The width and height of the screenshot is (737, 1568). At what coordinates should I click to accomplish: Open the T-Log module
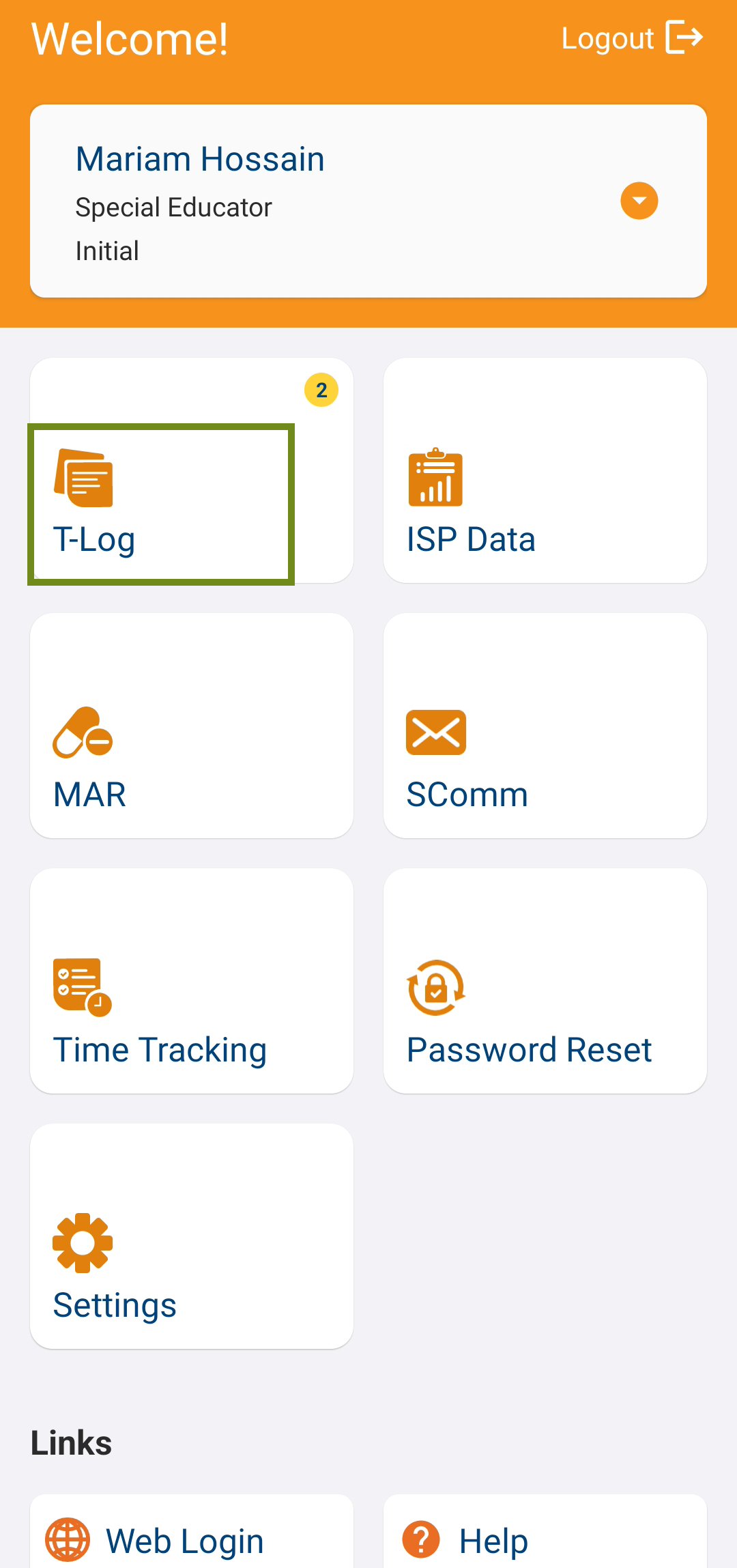[192, 470]
